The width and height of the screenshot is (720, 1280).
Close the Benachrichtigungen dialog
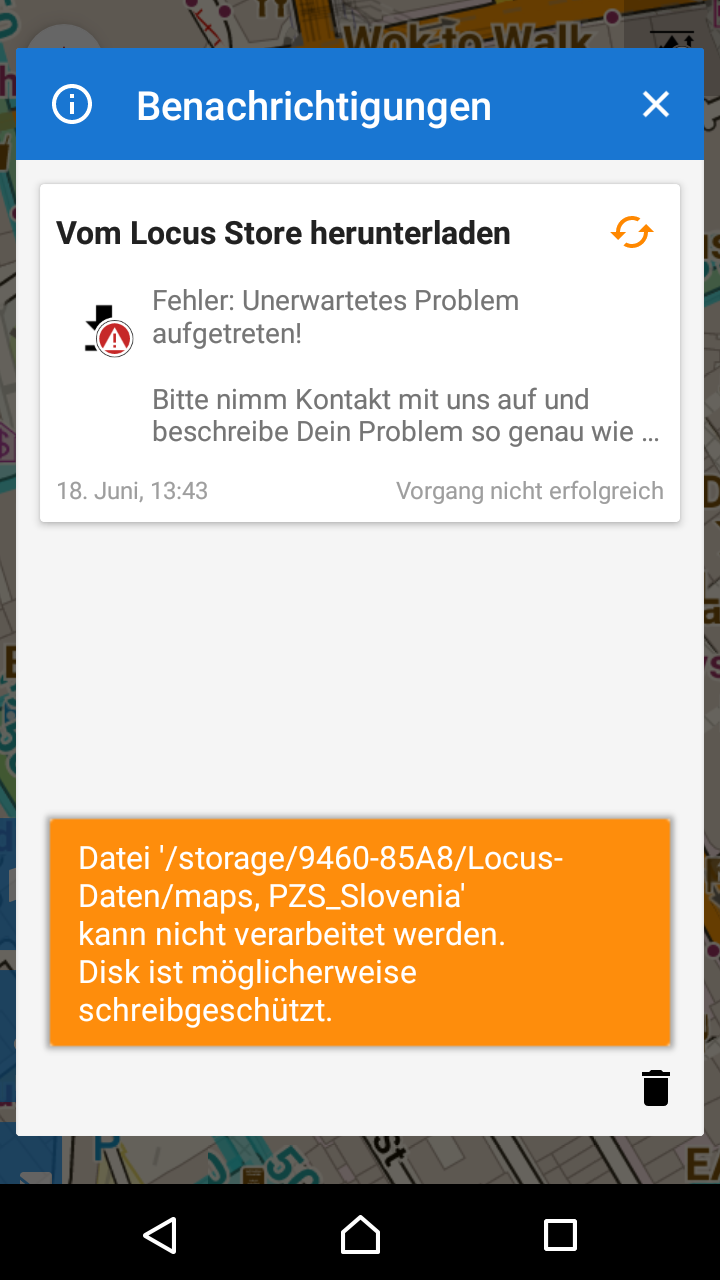[655, 104]
